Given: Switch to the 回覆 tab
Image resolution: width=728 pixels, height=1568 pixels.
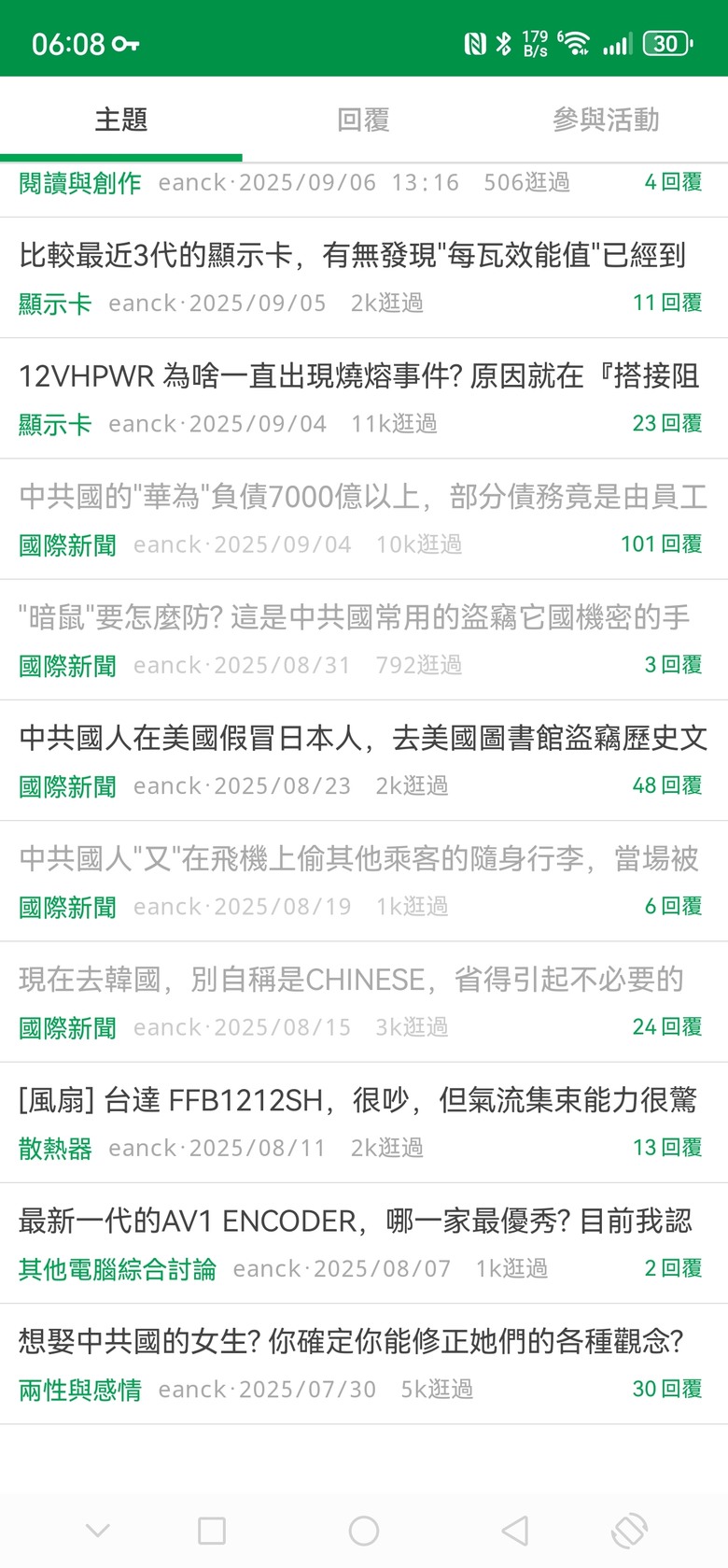Looking at the screenshot, I should [x=363, y=120].
